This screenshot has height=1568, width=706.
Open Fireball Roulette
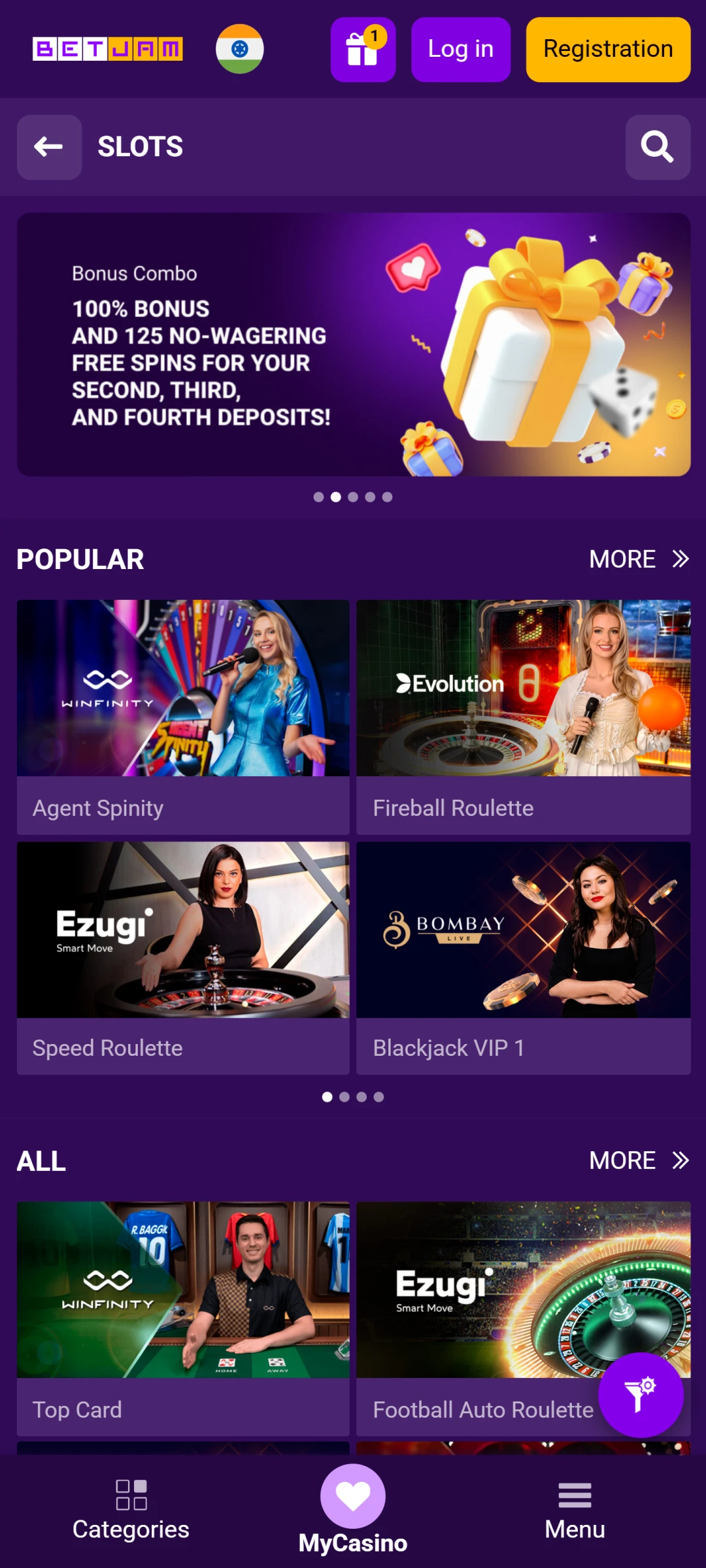[x=523, y=716]
